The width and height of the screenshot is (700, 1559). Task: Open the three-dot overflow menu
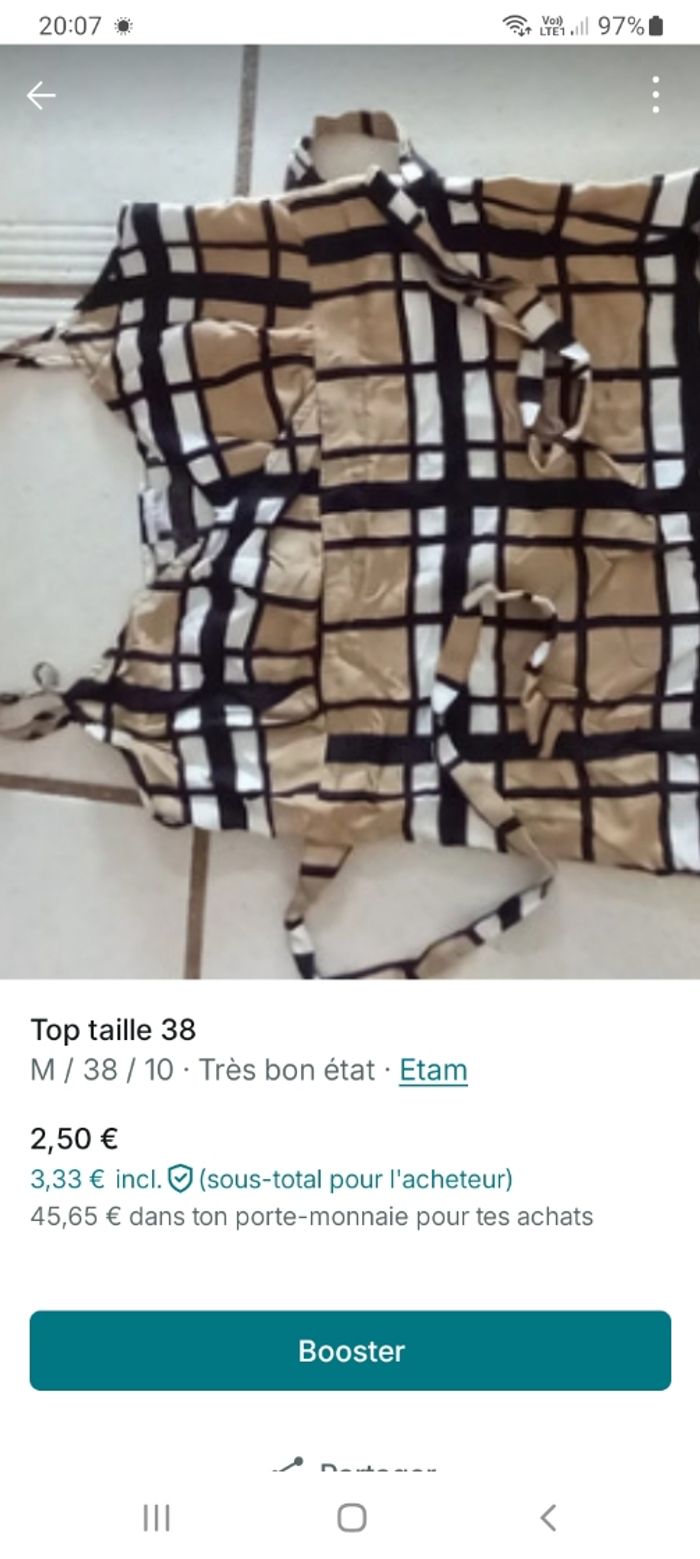coord(655,95)
